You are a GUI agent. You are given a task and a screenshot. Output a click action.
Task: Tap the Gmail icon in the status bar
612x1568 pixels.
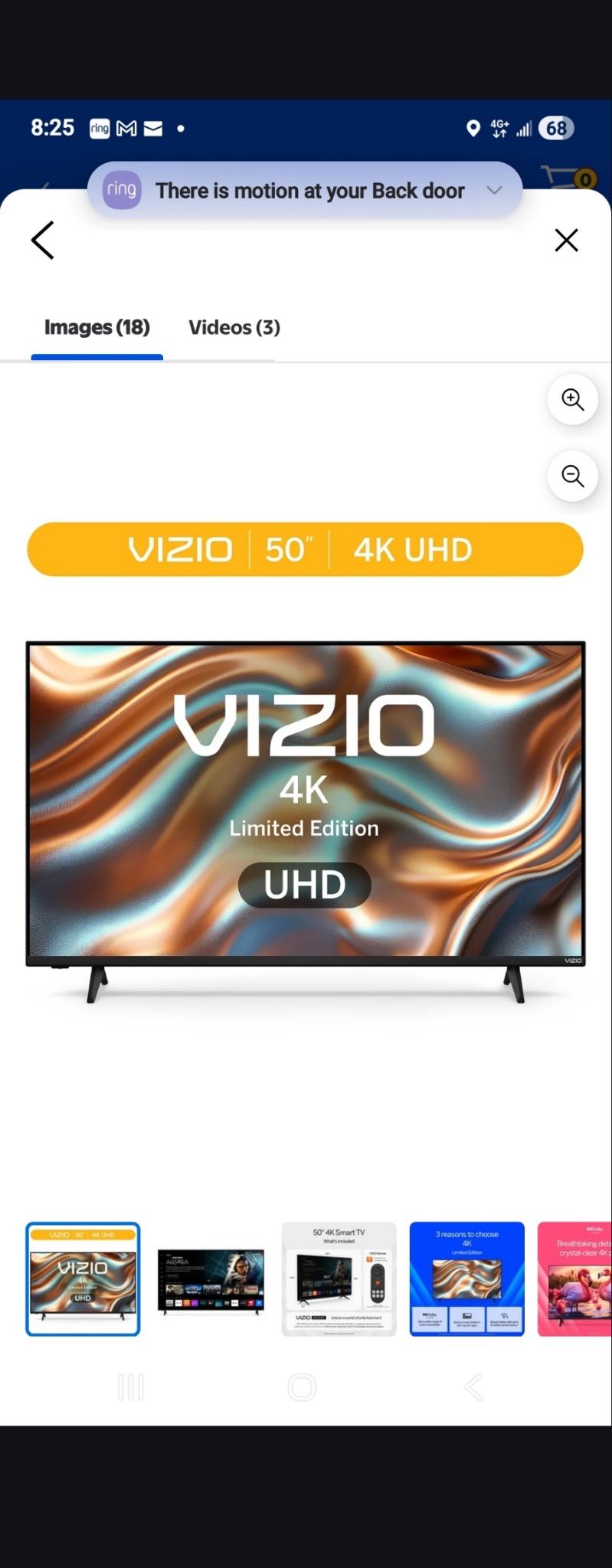pyautogui.click(x=128, y=127)
